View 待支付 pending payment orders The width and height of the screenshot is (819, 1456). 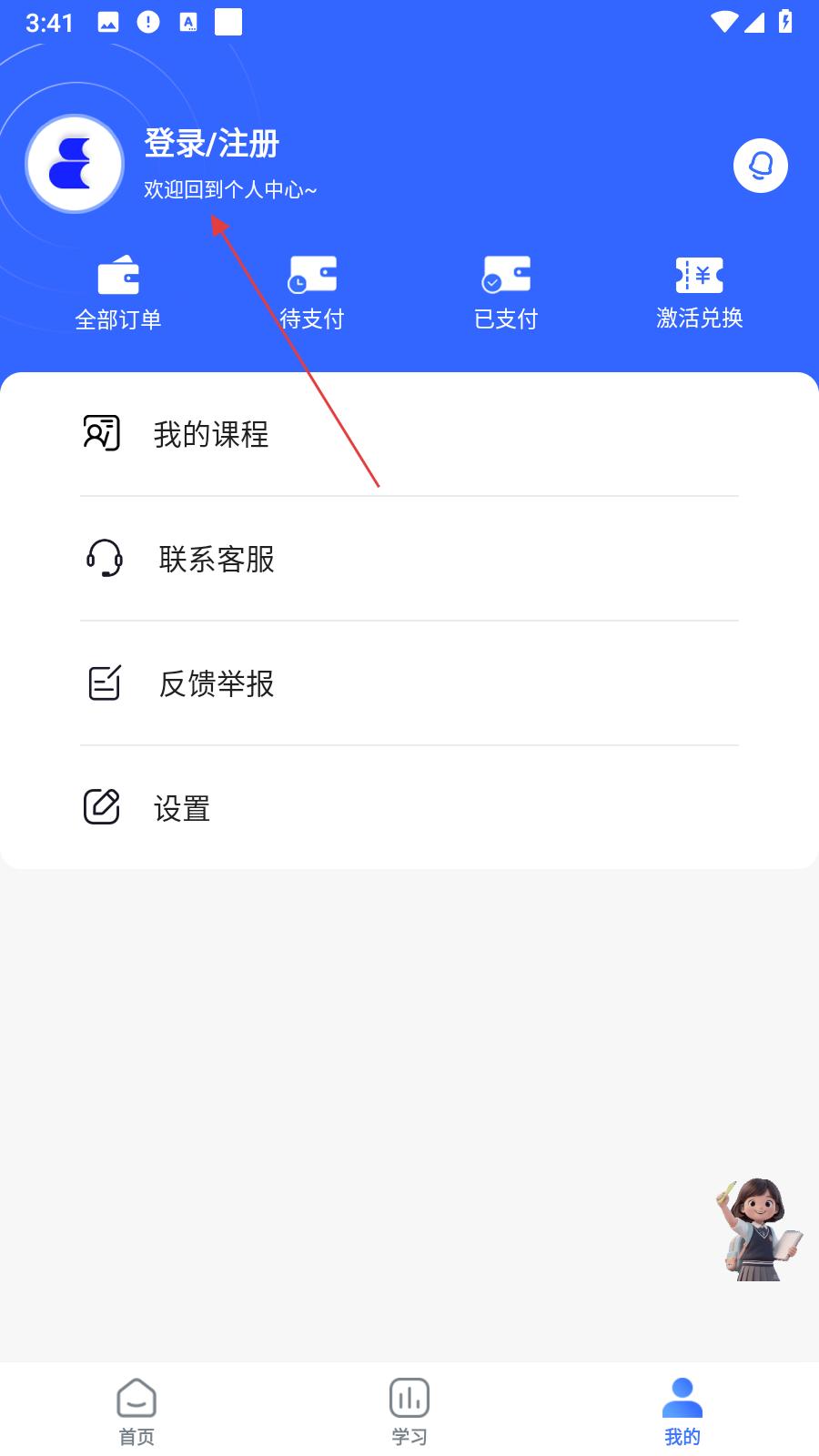[x=312, y=293]
